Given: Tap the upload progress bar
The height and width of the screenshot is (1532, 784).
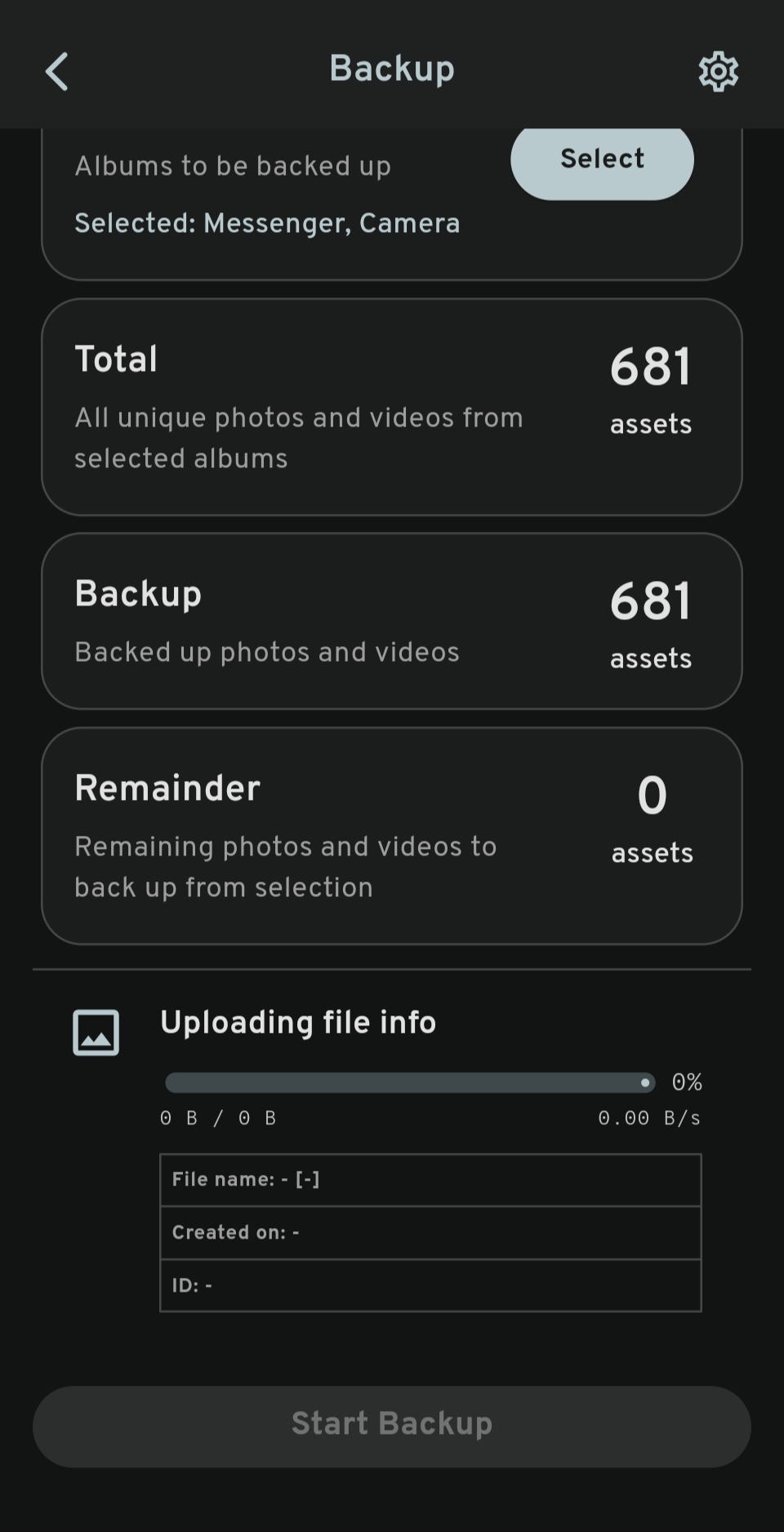Looking at the screenshot, I should coord(408,1083).
